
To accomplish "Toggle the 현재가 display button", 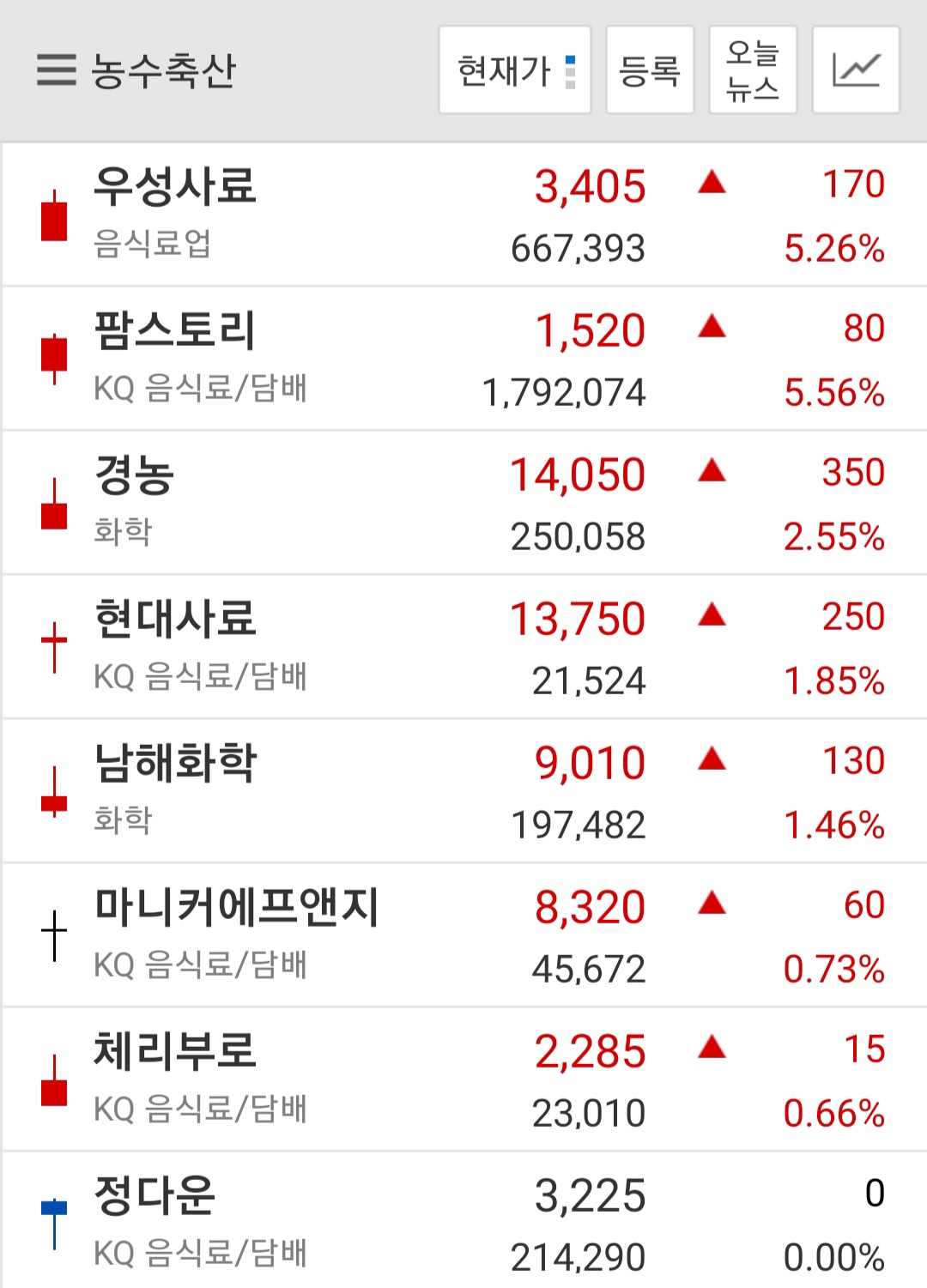I will [x=514, y=70].
